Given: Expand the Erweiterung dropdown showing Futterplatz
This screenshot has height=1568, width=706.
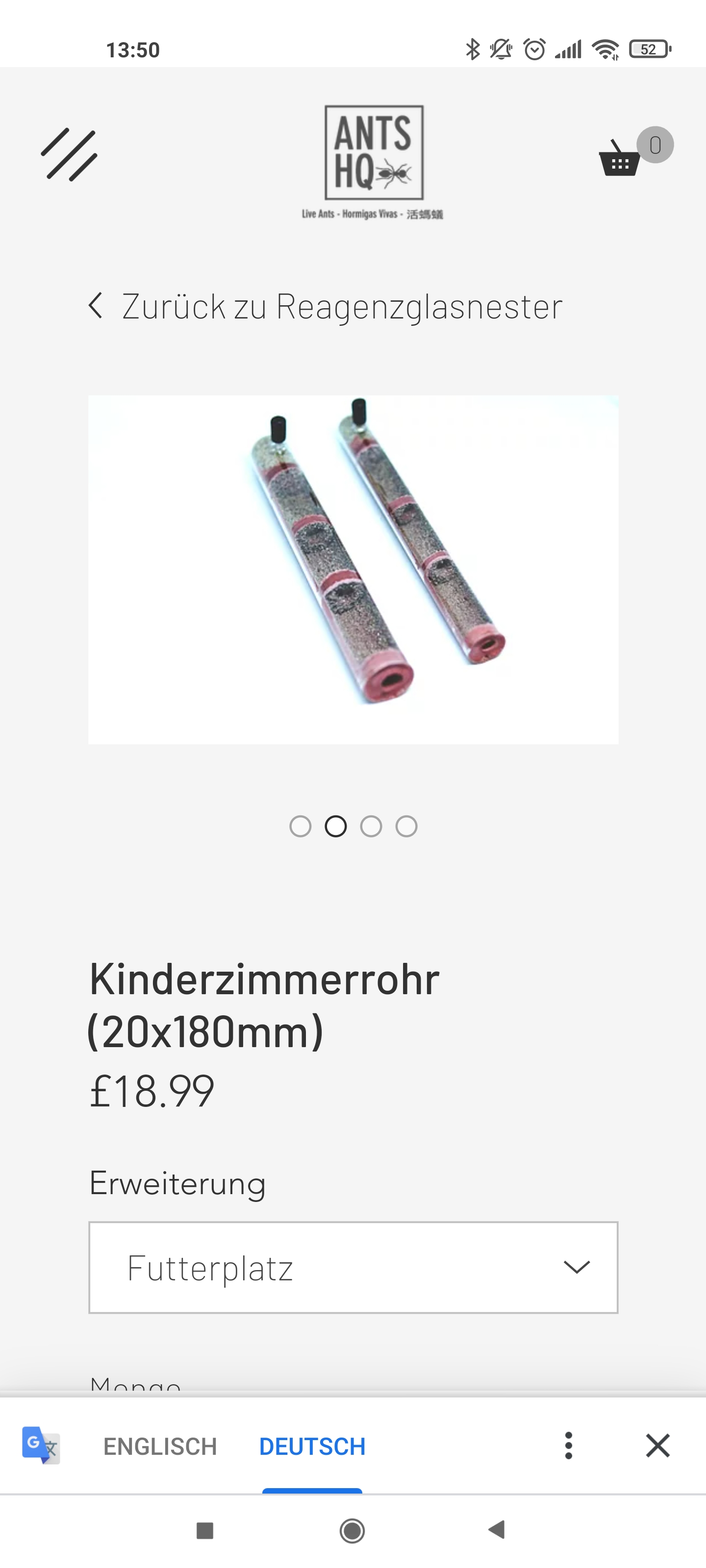Looking at the screenshot, I should click(x=353, y=1267).
